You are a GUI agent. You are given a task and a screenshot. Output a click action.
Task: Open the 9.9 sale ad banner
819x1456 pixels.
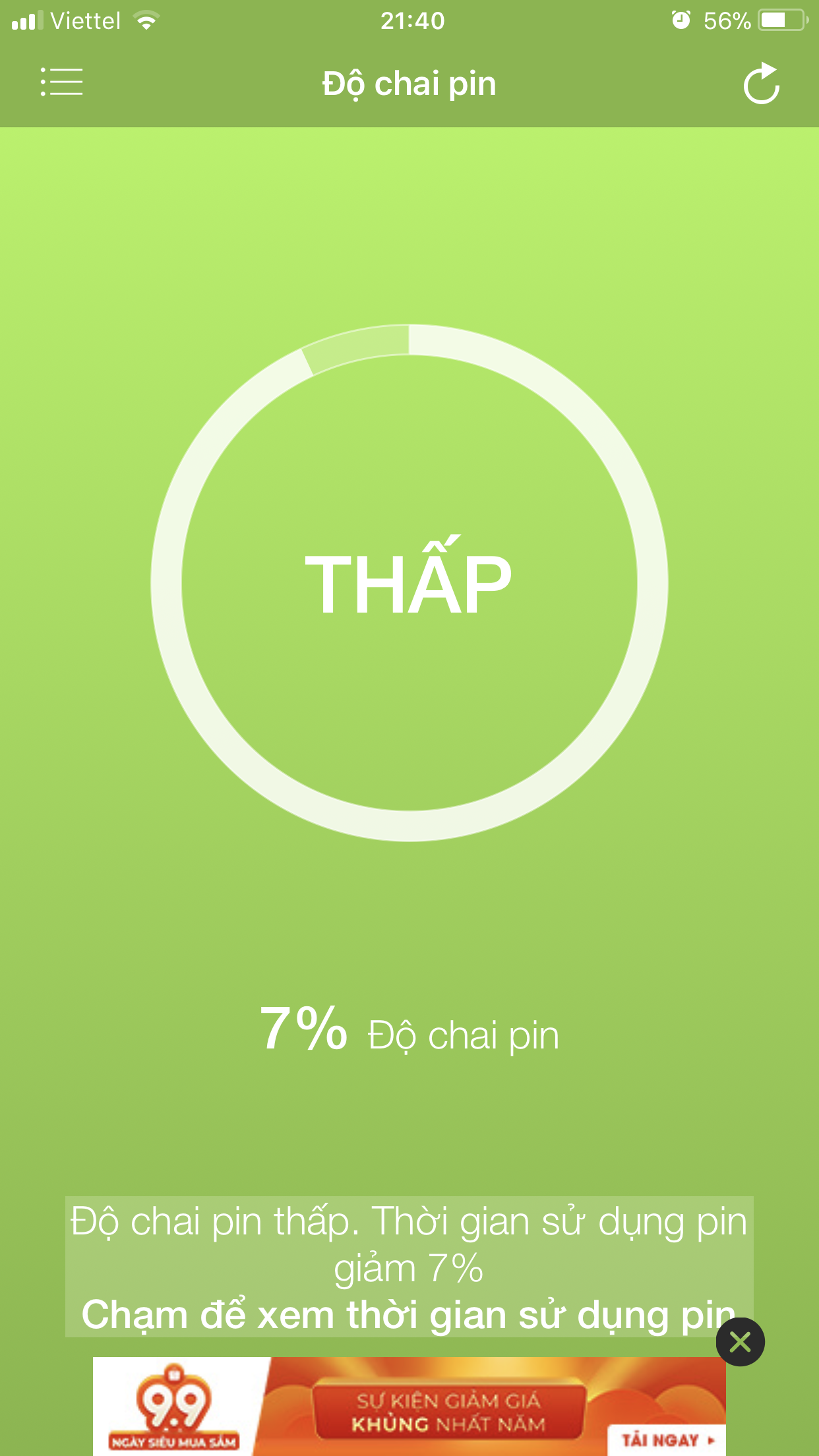pos(409,1406)
